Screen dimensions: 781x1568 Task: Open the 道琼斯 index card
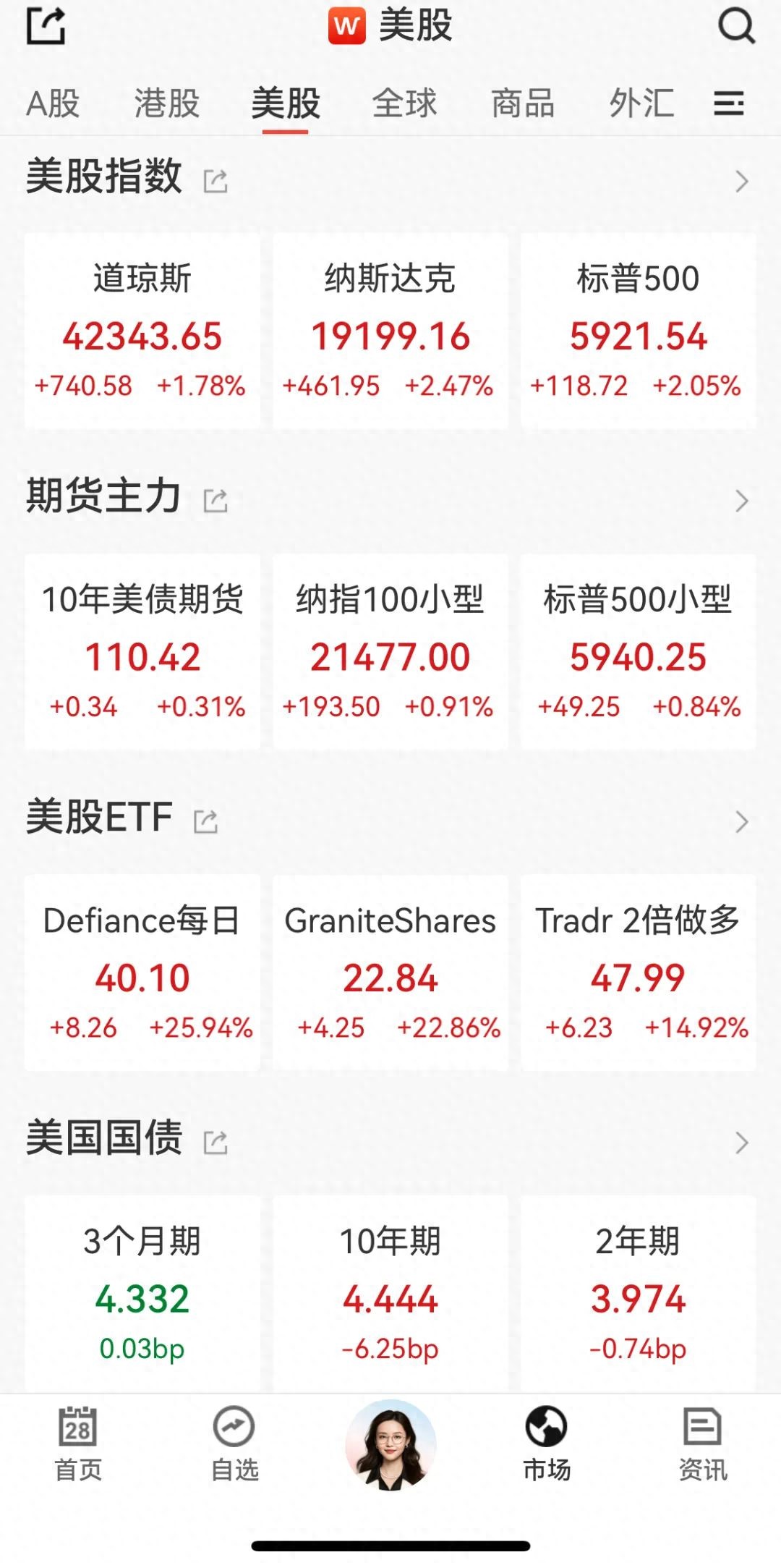coord(142,331)
